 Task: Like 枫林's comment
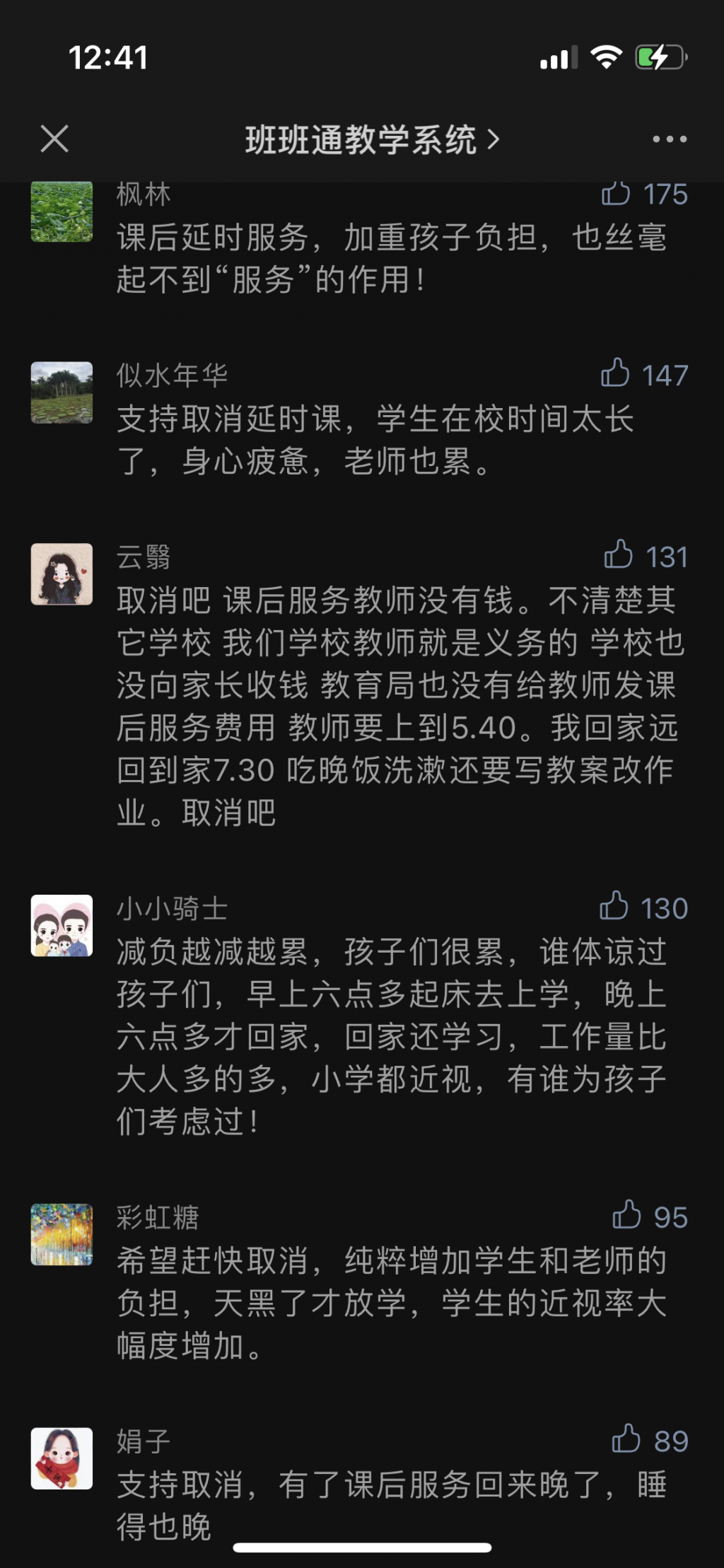616,193
